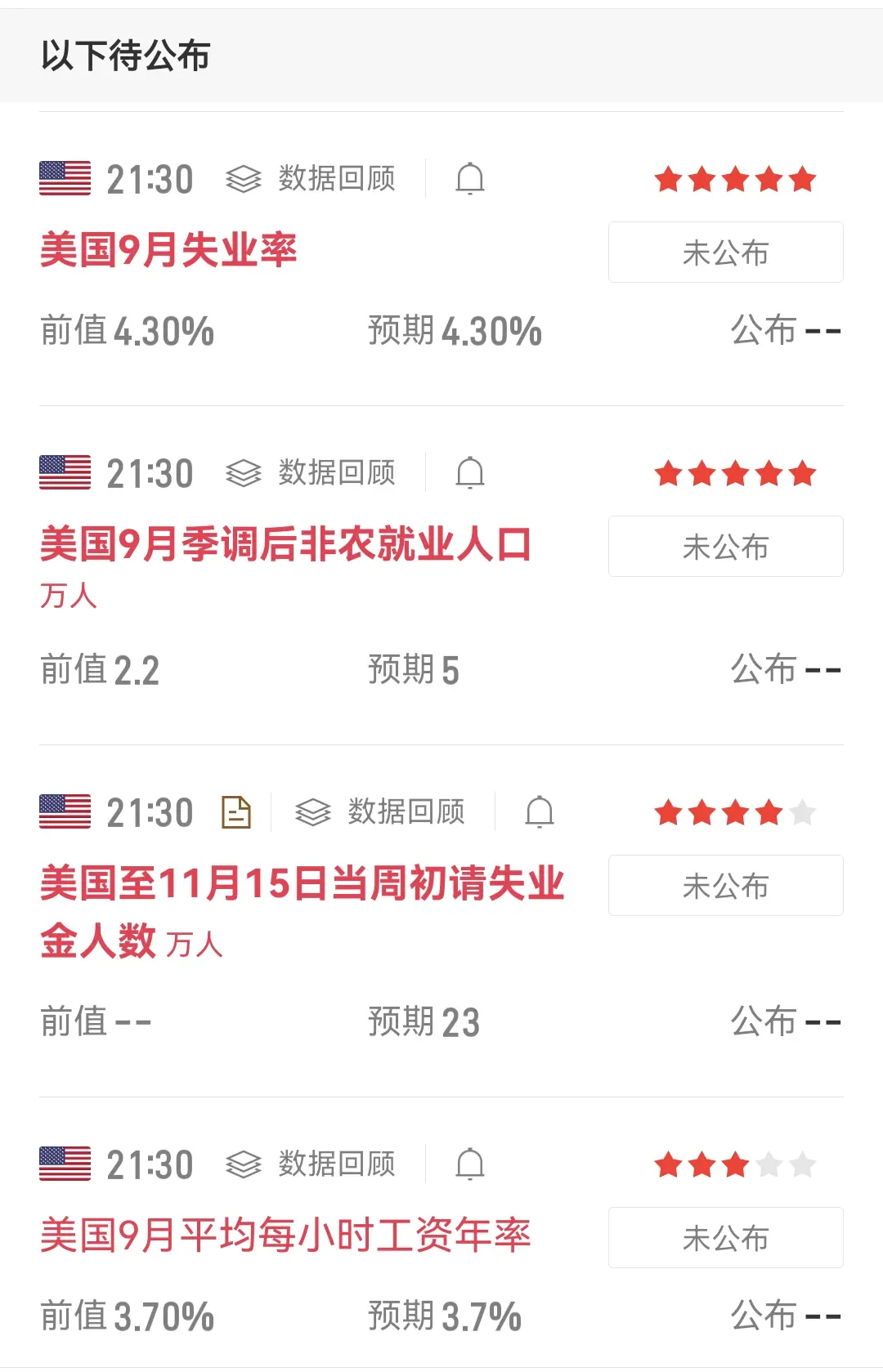Open the document icon for 初请失业金人数
This screenshot has height=1372, width=883.
click(236, 812)
